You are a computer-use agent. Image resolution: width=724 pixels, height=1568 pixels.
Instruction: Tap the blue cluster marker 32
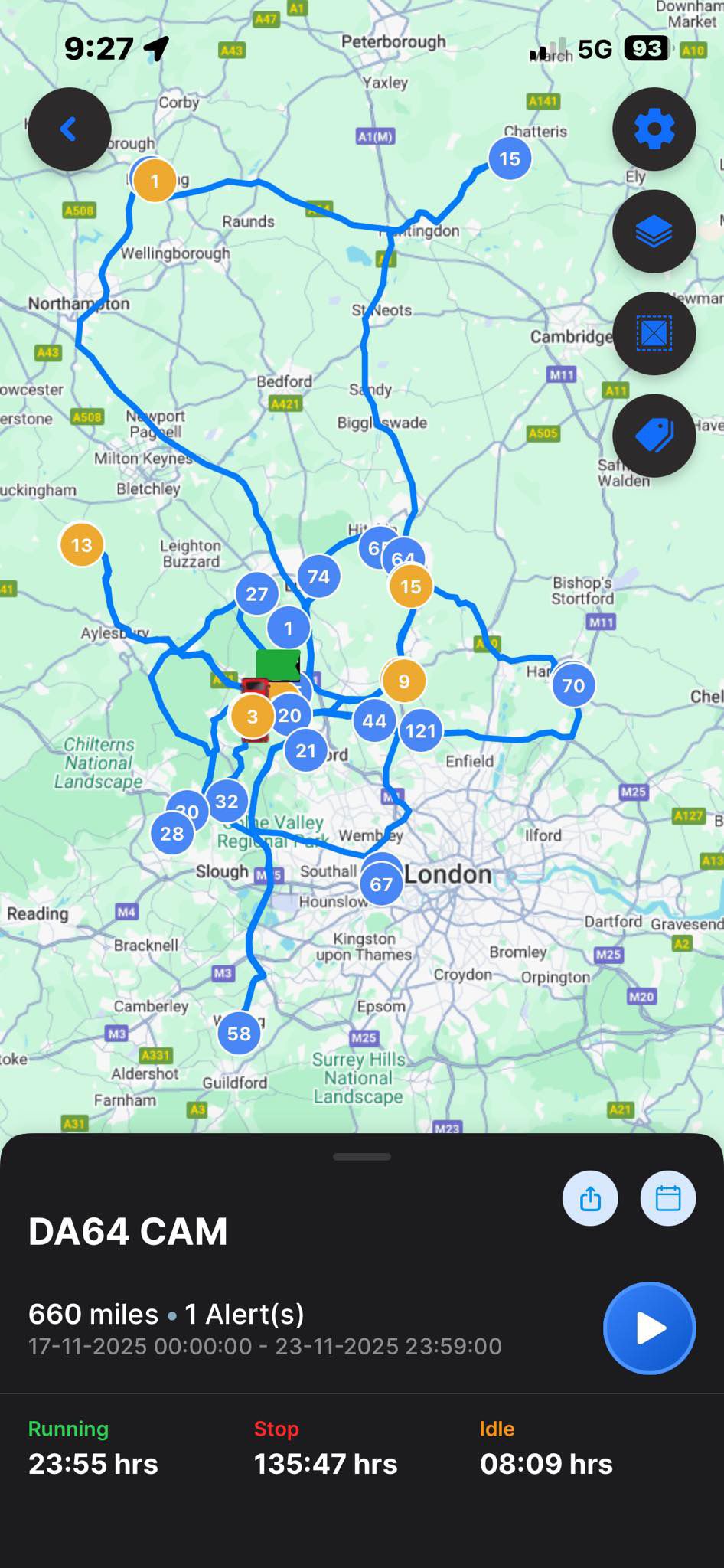227,801
